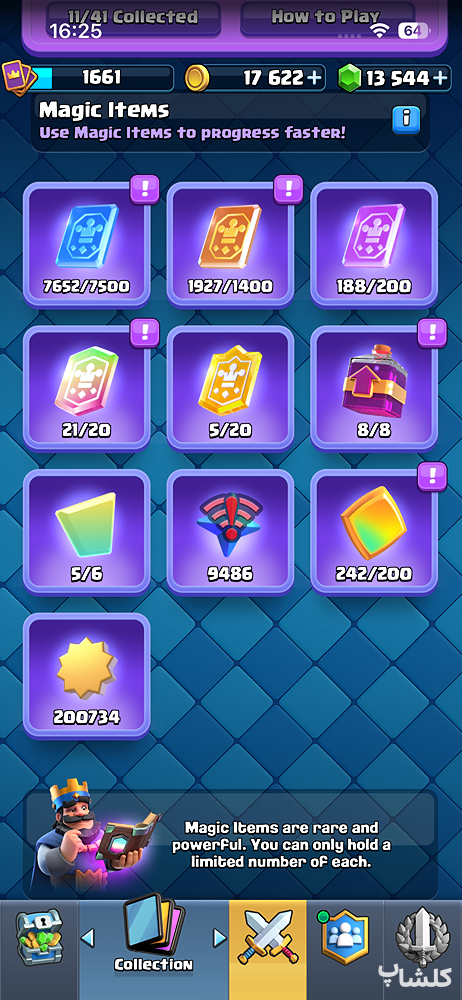This screenshot has height=1000, width=462.
Task: Go to the next Collection page arrow
Action: pos(220,938)
